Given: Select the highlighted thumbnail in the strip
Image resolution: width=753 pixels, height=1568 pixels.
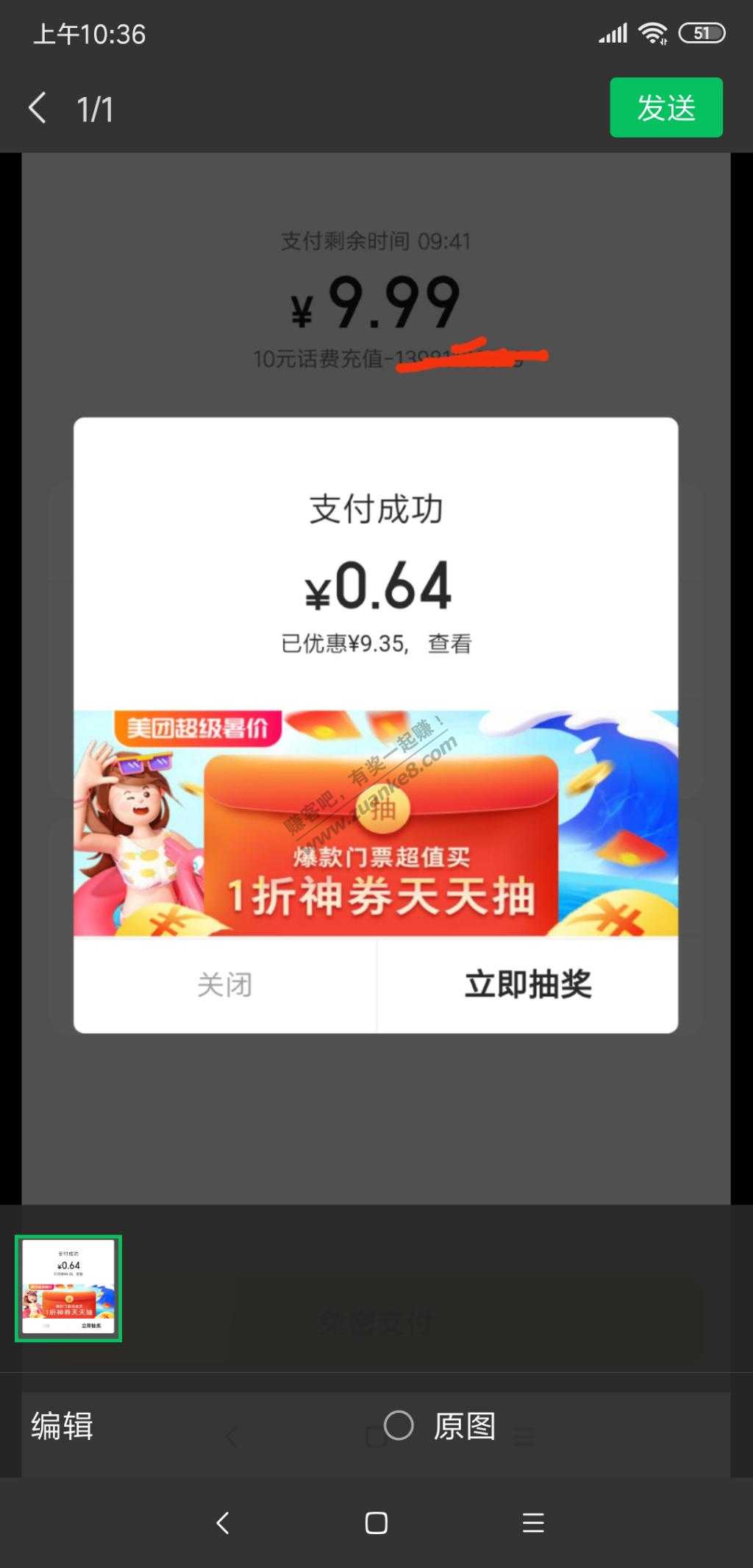Looking at the screenshot, I should coord(68,1288).
